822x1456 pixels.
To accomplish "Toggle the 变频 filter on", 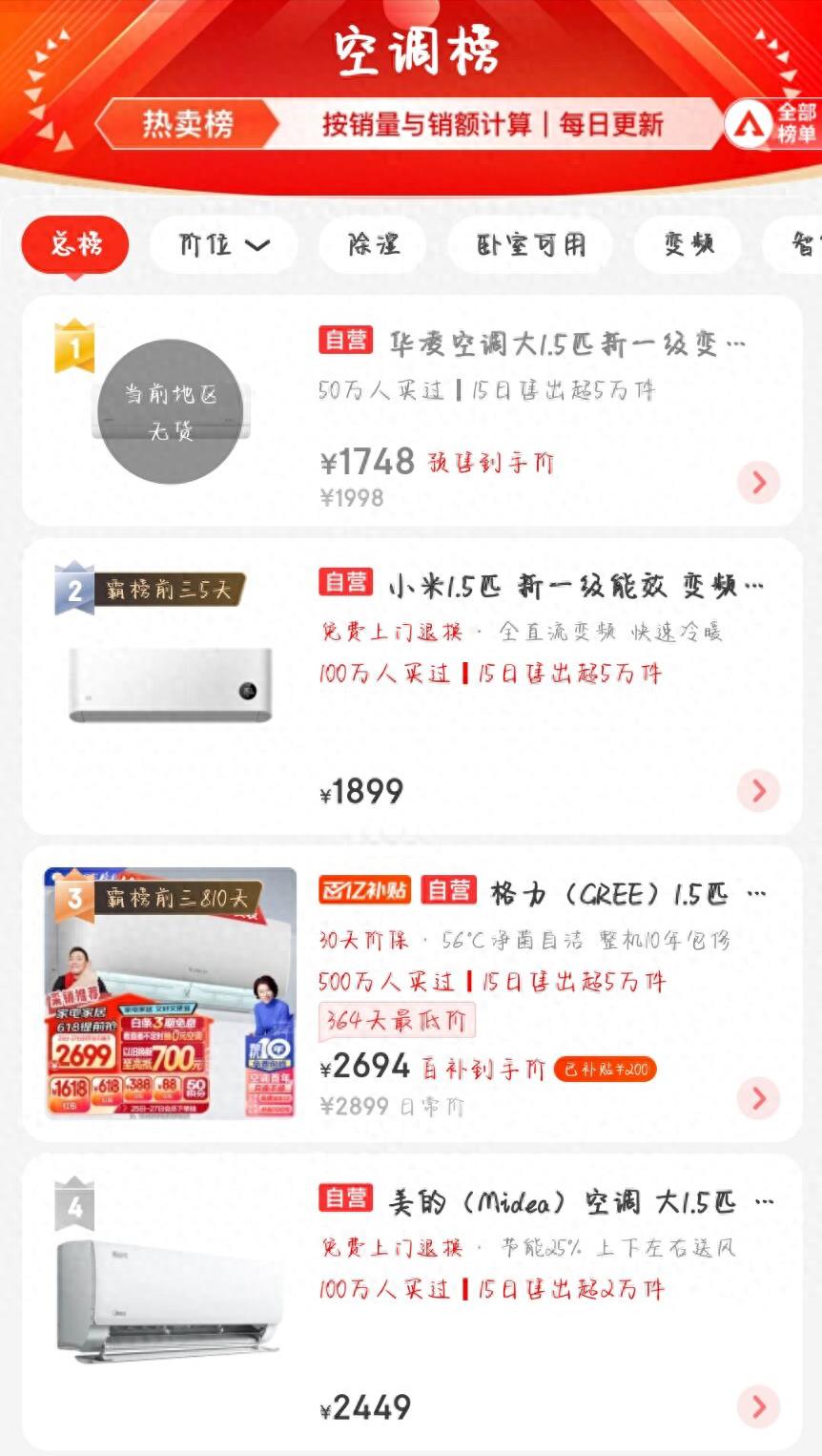I will coord(686,245).
